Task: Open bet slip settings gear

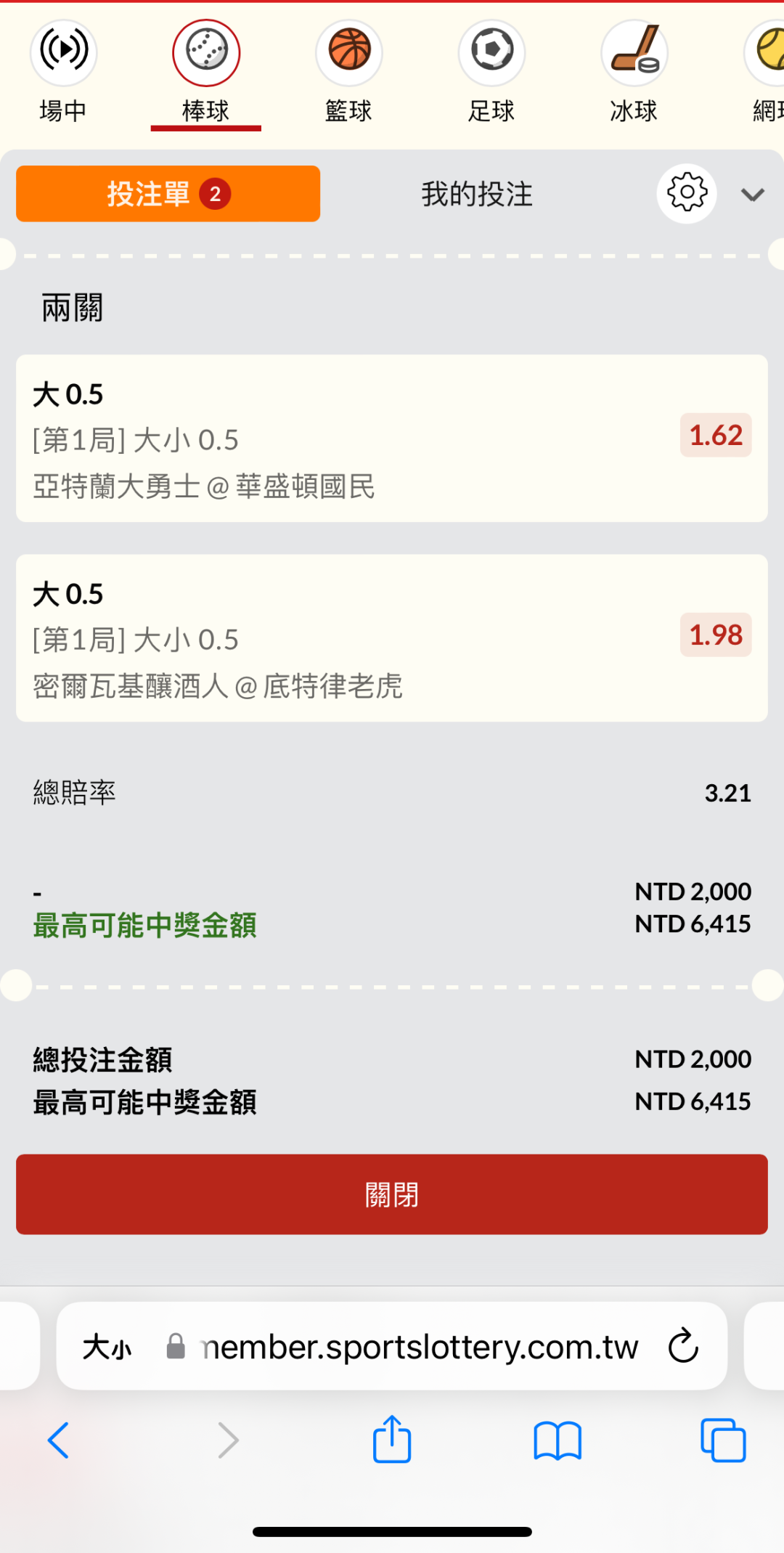Action: (687, 194)
